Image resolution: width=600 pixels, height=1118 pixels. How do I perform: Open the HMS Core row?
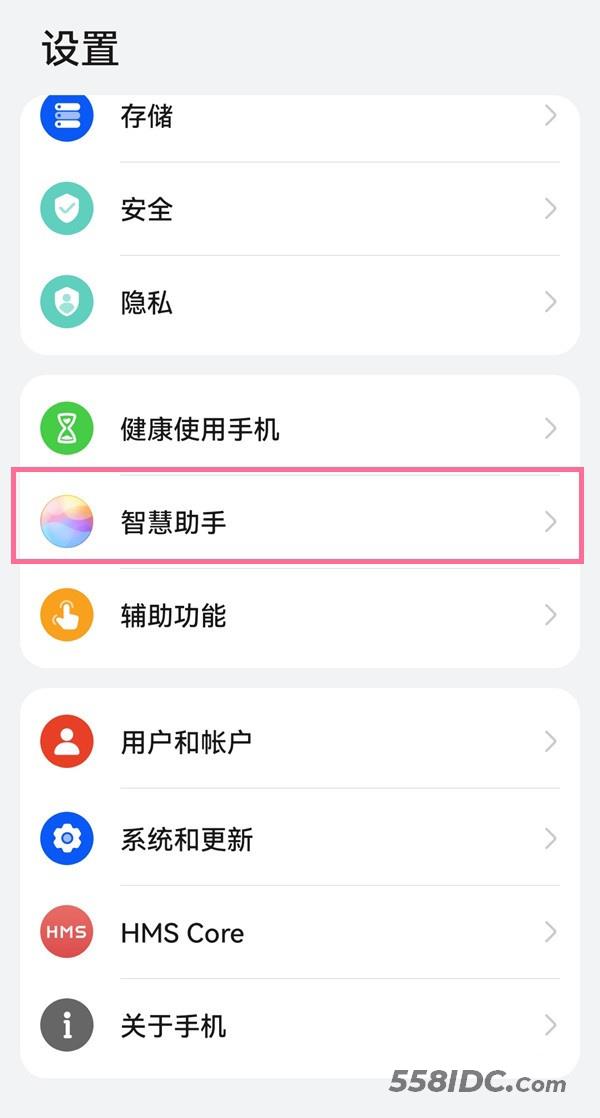[299, 933]
